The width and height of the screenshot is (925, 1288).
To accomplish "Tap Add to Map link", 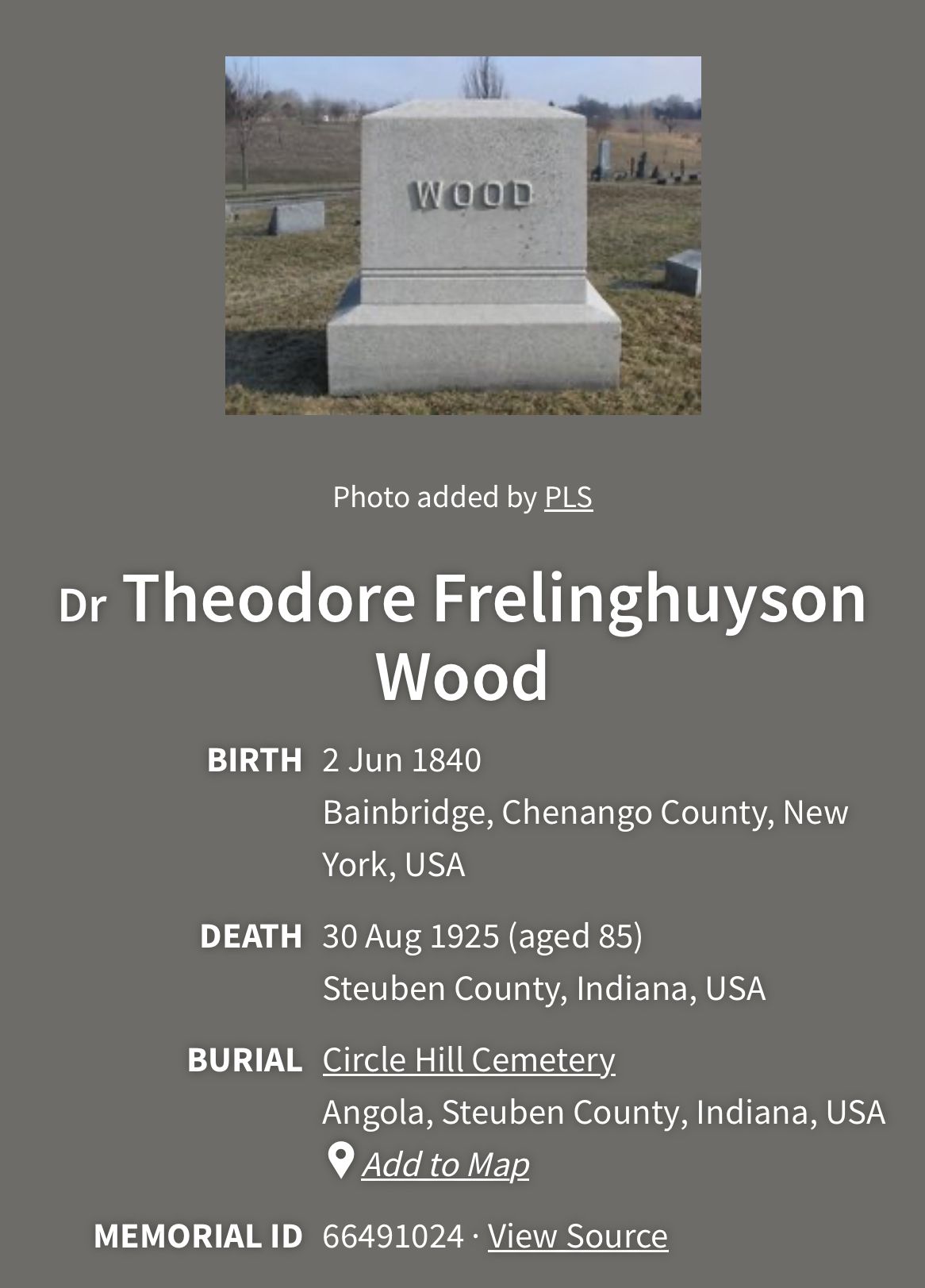I will pos(445,1164).
